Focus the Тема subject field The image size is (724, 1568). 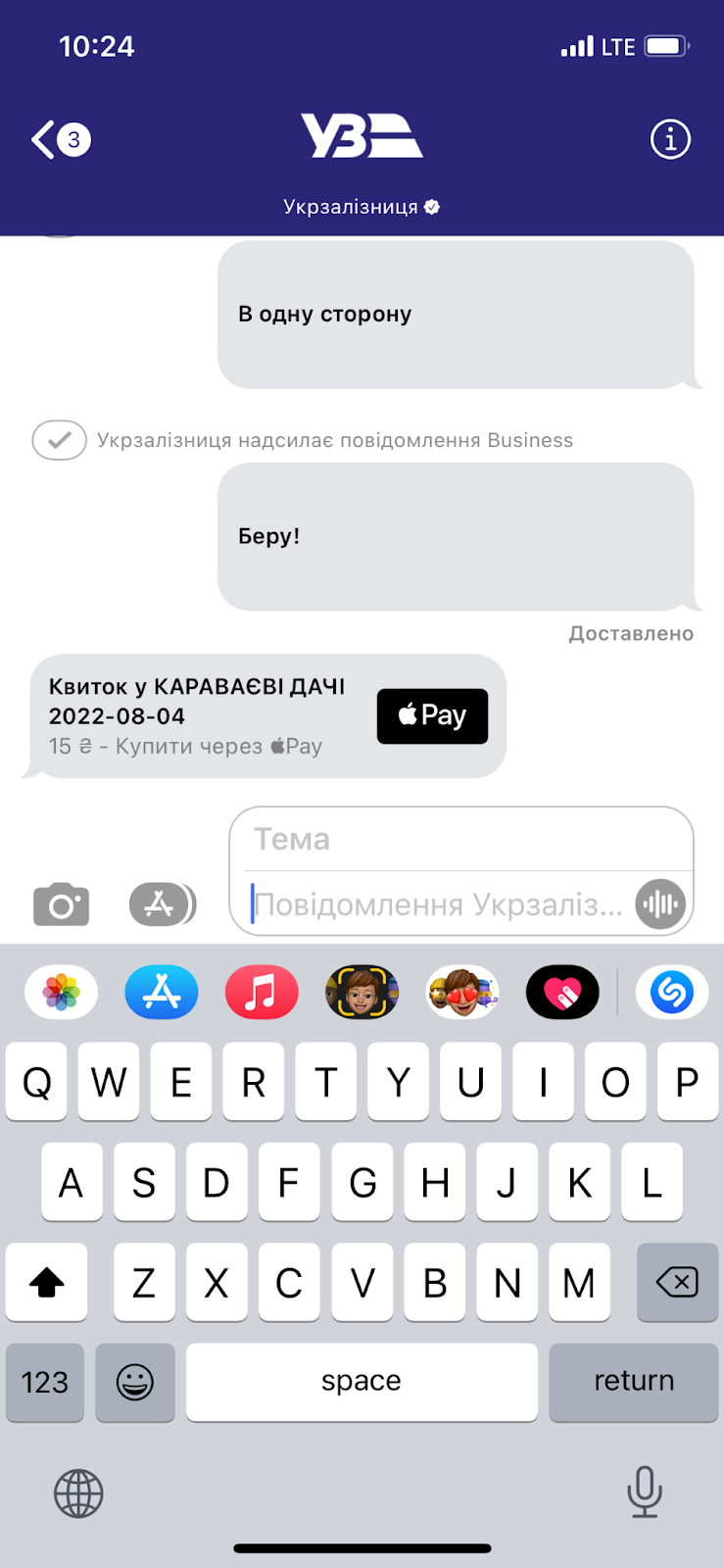click(x=460, y=840)
